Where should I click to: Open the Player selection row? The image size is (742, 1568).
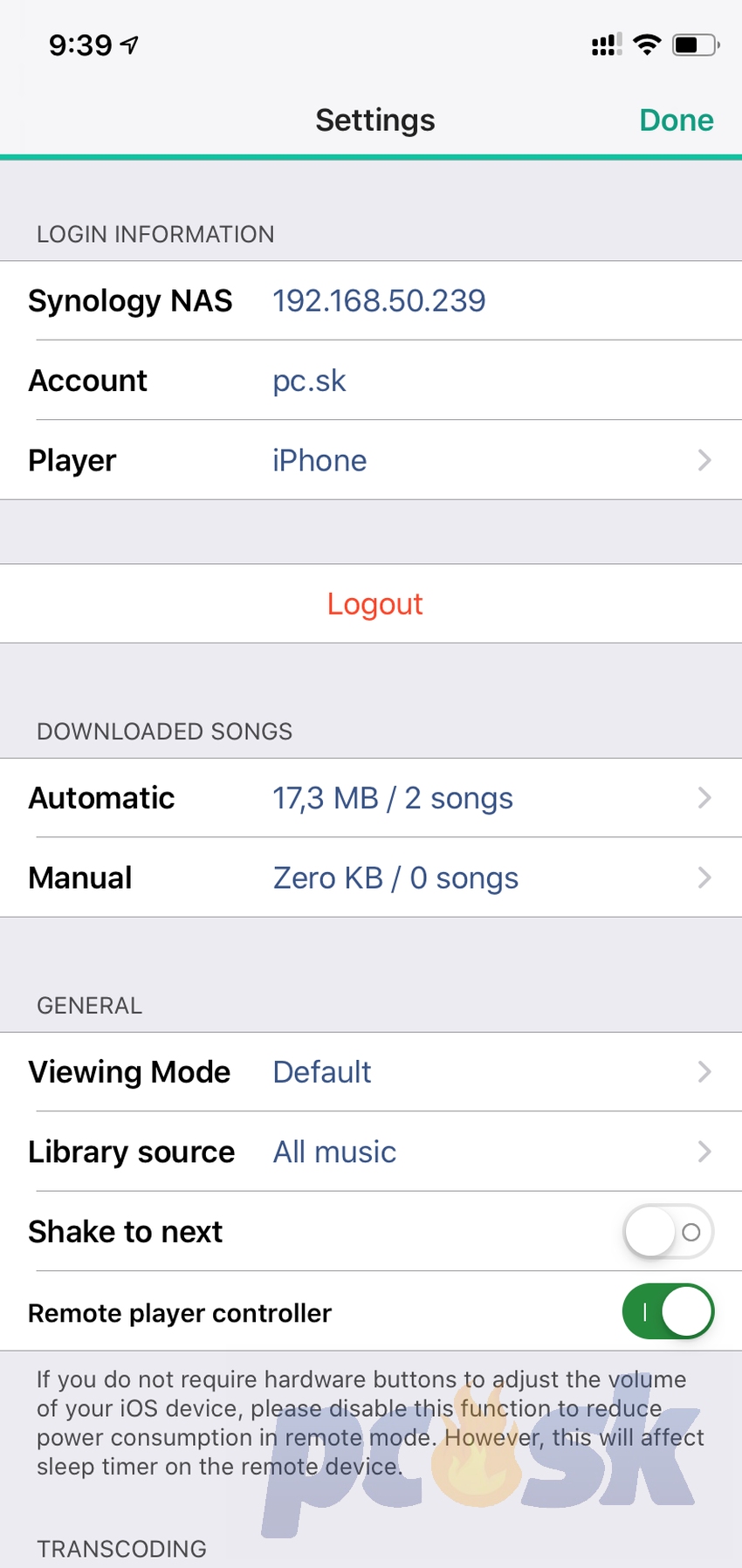click(x=371, y=460)
